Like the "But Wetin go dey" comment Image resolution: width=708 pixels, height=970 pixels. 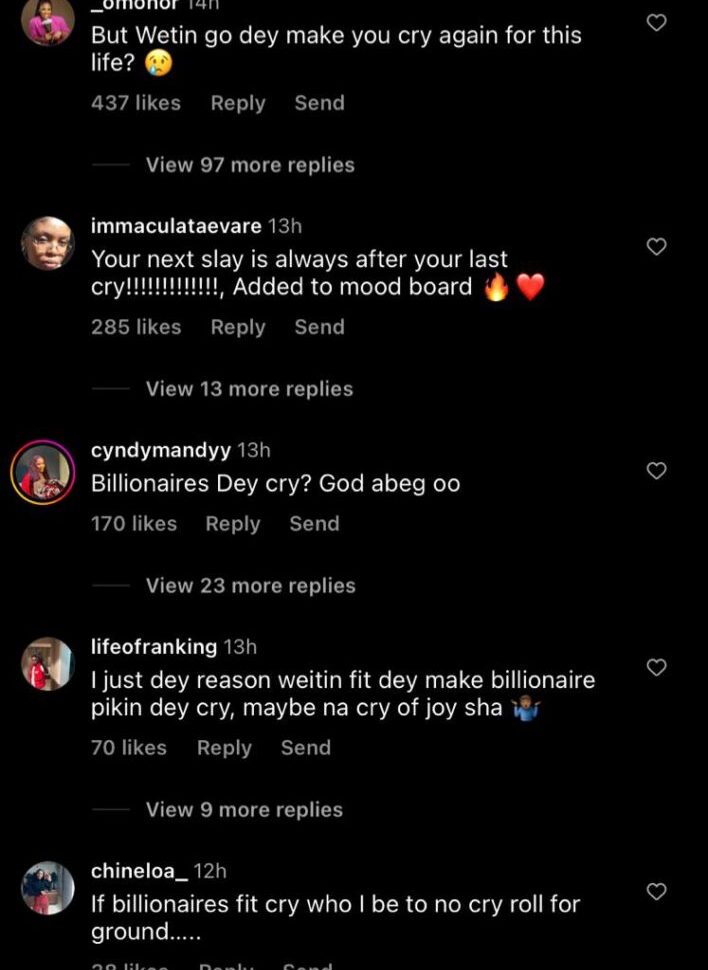pos(656,22)
